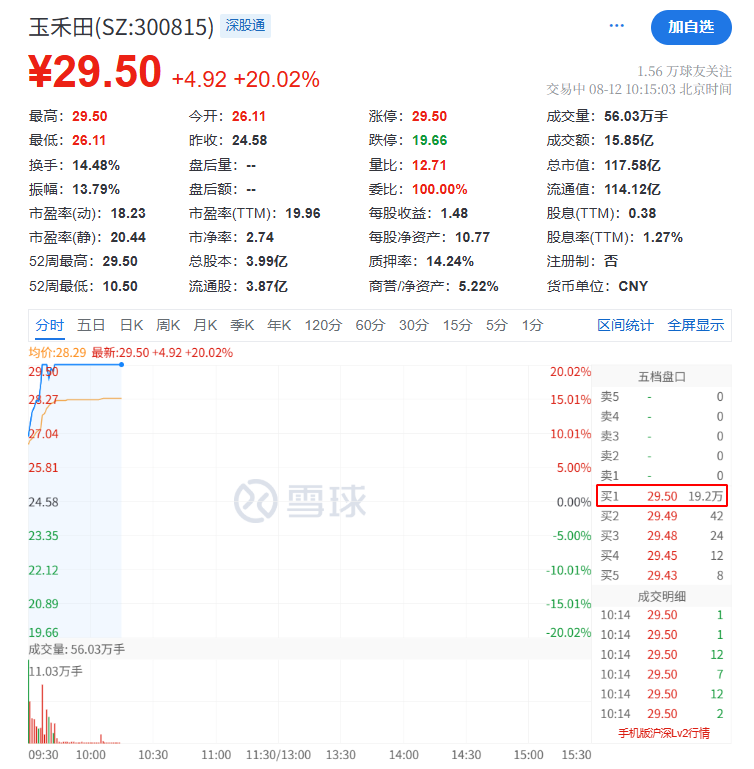Show the 月K monthly chart
The width and height of the screenshot is (754, 769).
coord(205,325)
